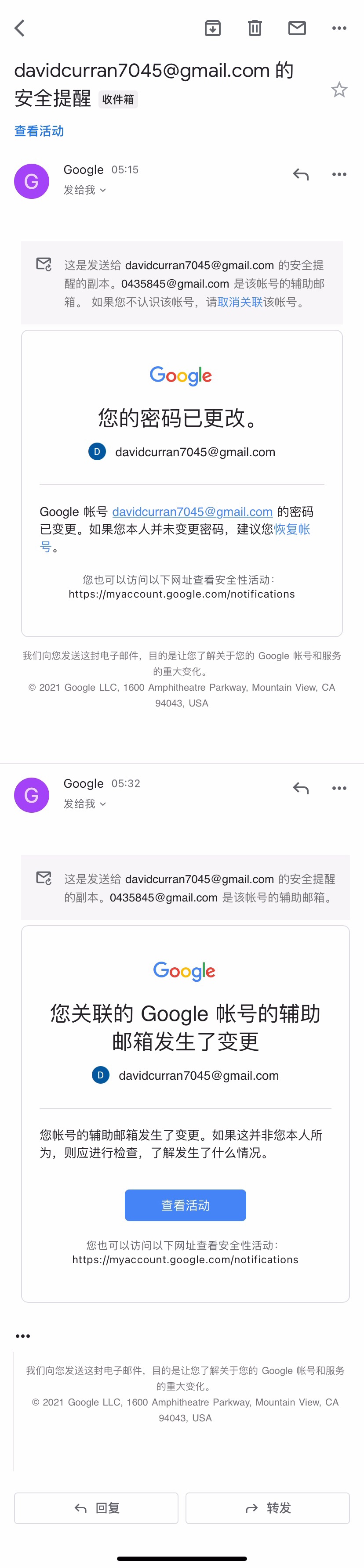Open the 查看活动 link under subject

39,131
